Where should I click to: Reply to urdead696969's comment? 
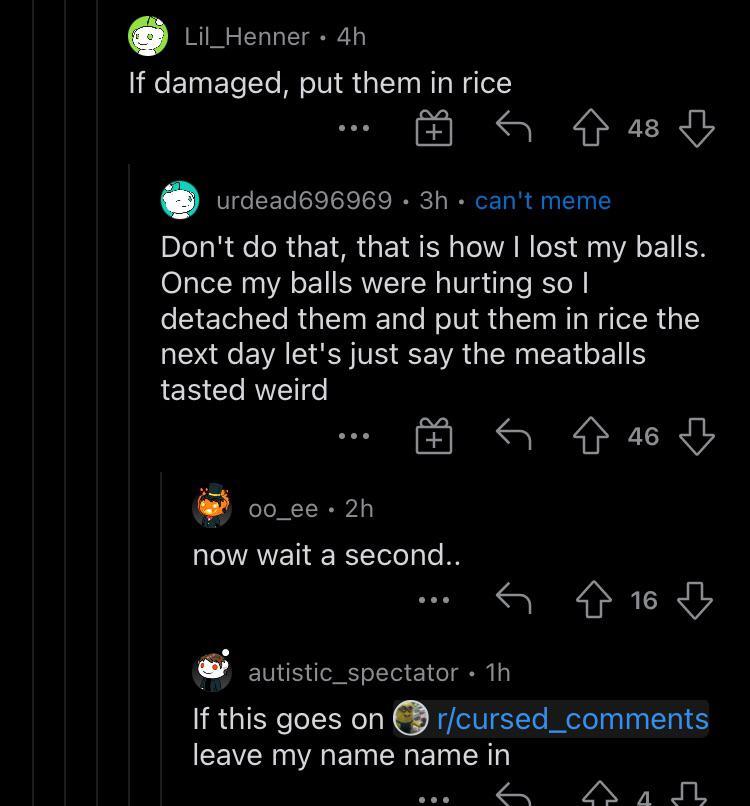coord(513,435)
